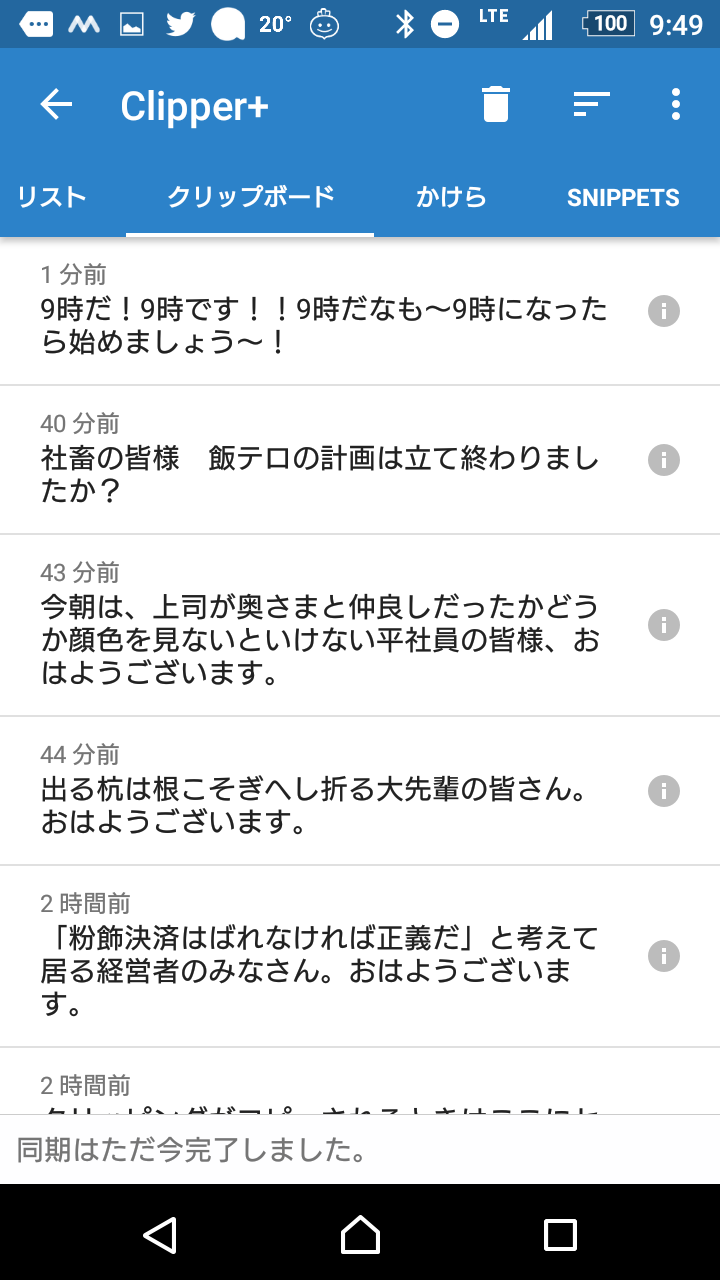Image resolution: width=720 pixels, height=1280 pixels.
Task: View info for the 出る杭 clip
Action: click(664, 791)
